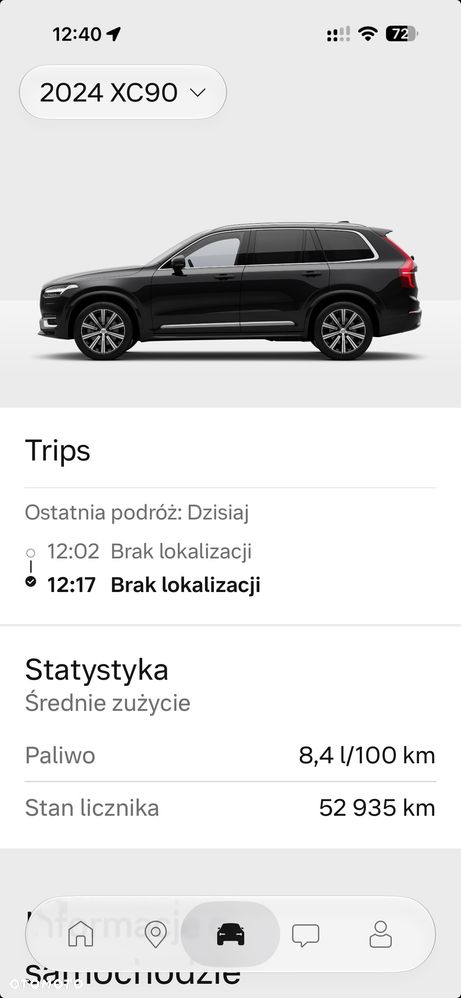The width and height of the screenshot is (461, 998).
Task: Switch to the Home tab
Action: coord(81,934)
